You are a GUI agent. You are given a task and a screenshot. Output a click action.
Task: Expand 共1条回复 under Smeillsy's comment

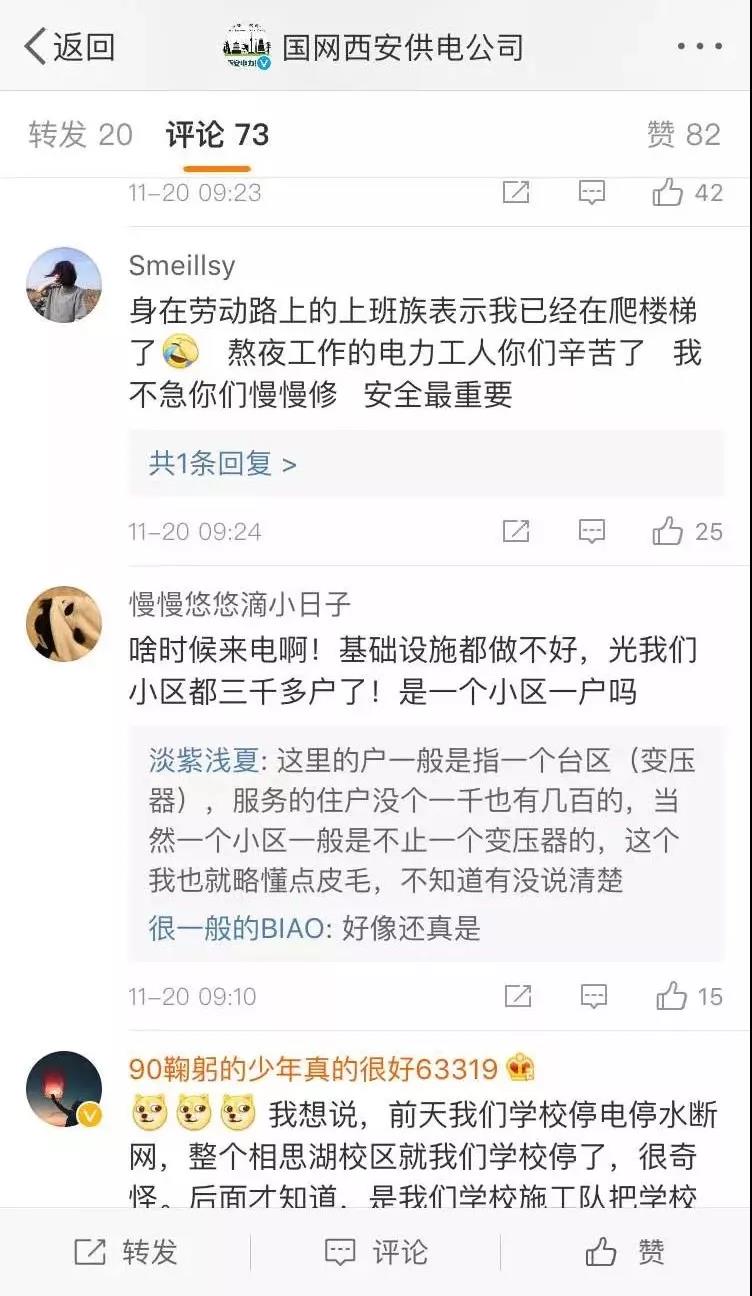point(222,464)
